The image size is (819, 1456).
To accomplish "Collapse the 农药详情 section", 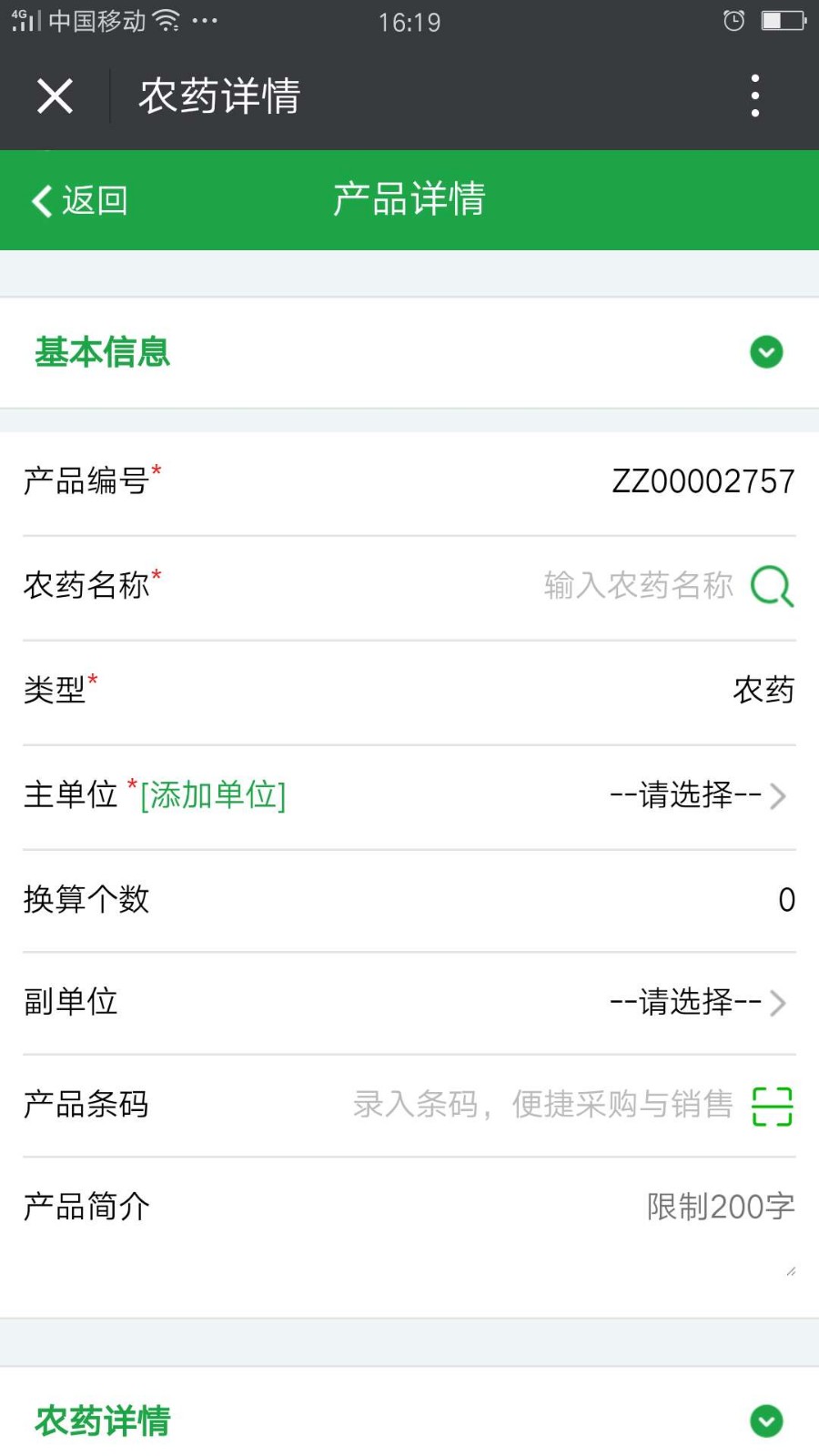I will 766,1421.
